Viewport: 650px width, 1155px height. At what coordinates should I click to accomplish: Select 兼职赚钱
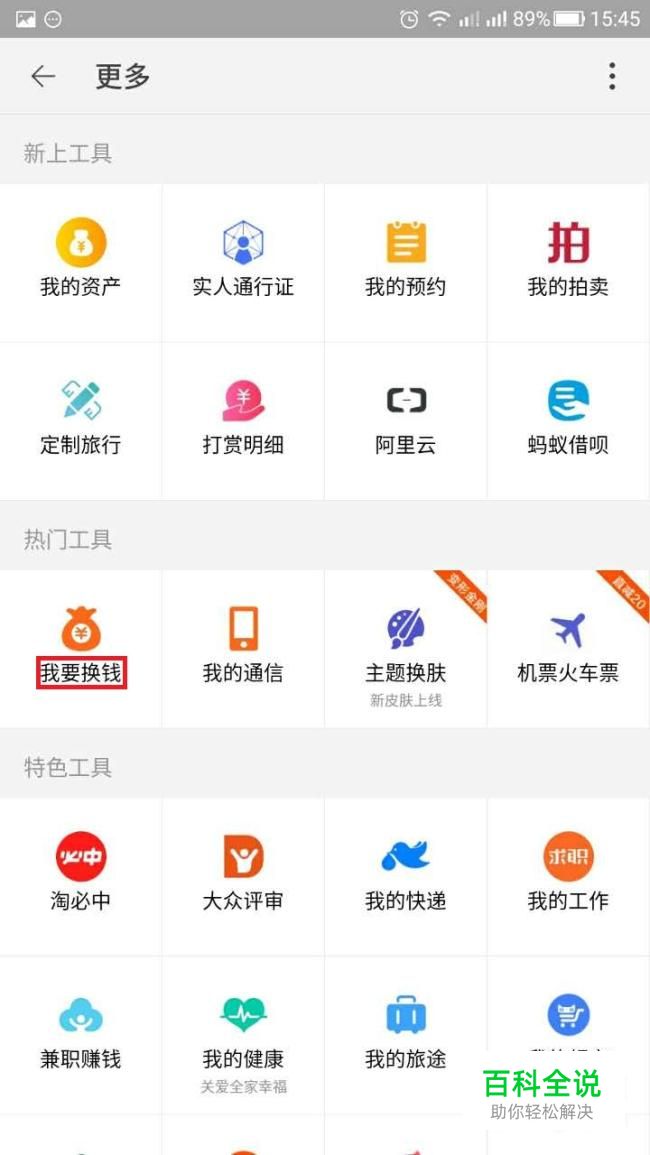point(80,1035)
